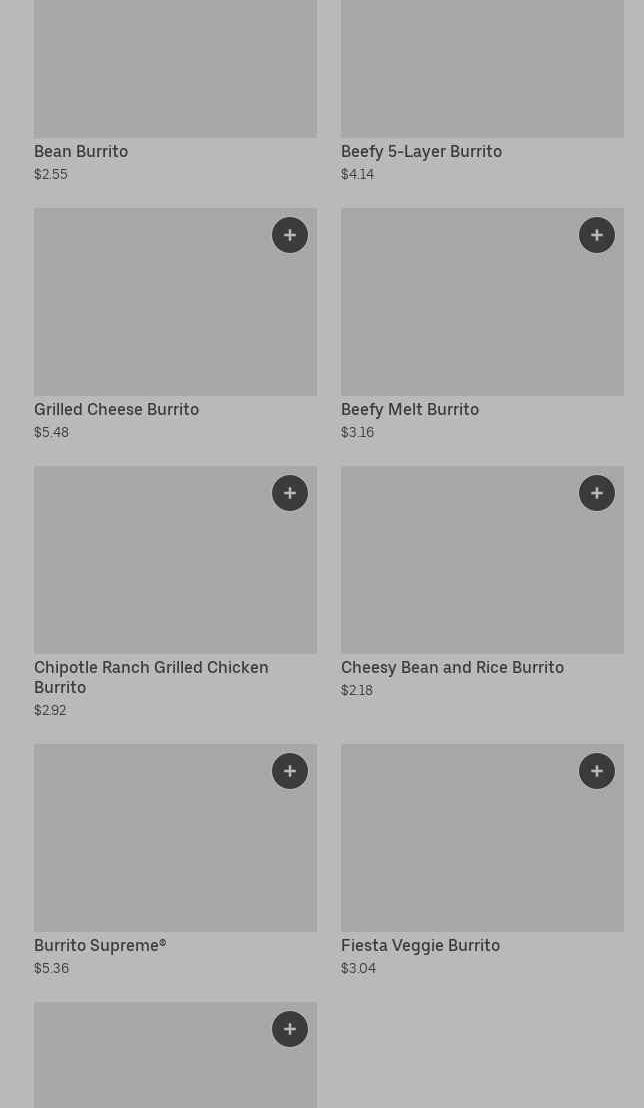This screenshot has width=644, height=1108.
Task: Add Fiesta Veggie Burrito to cart
Action: (x=597, y=771)
